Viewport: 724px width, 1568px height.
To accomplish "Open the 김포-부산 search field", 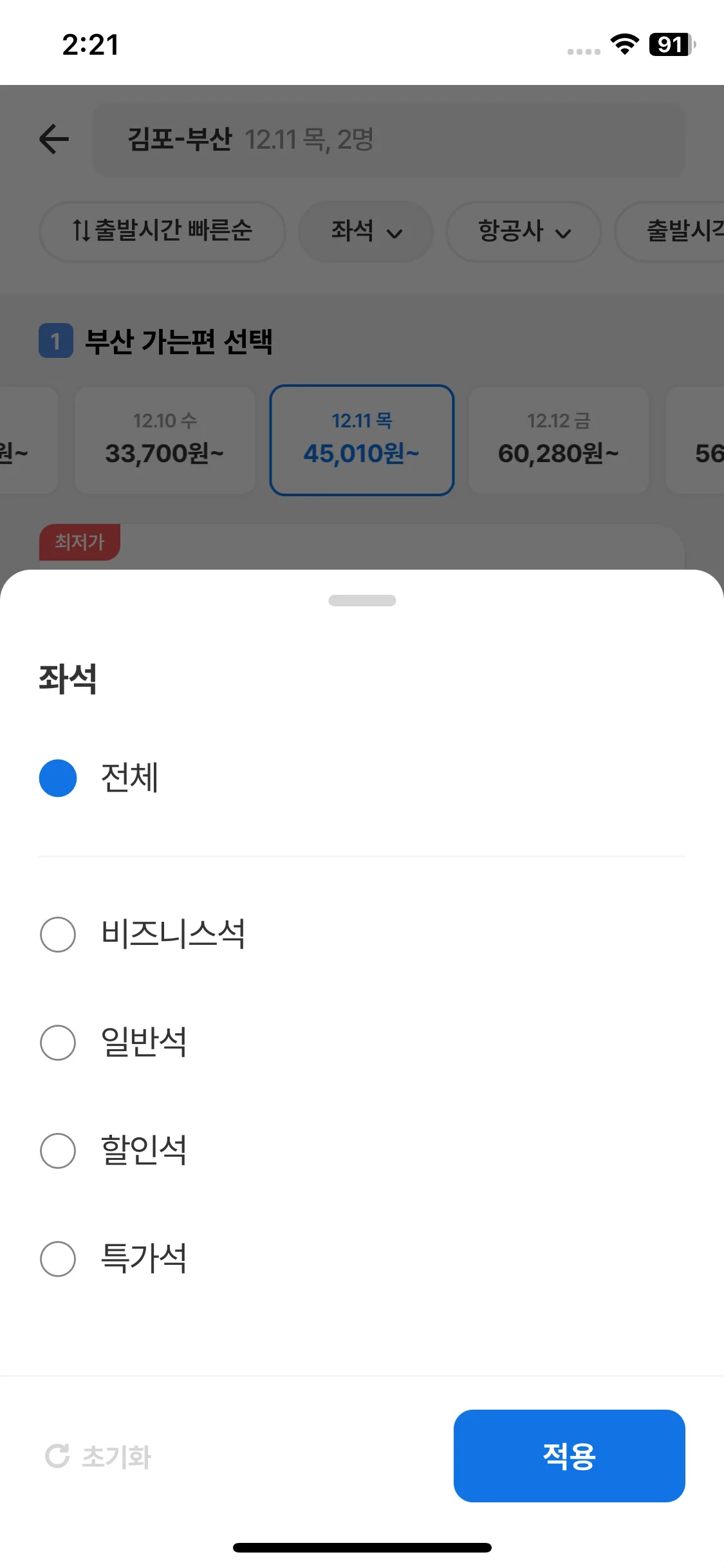I will [389, 139].
